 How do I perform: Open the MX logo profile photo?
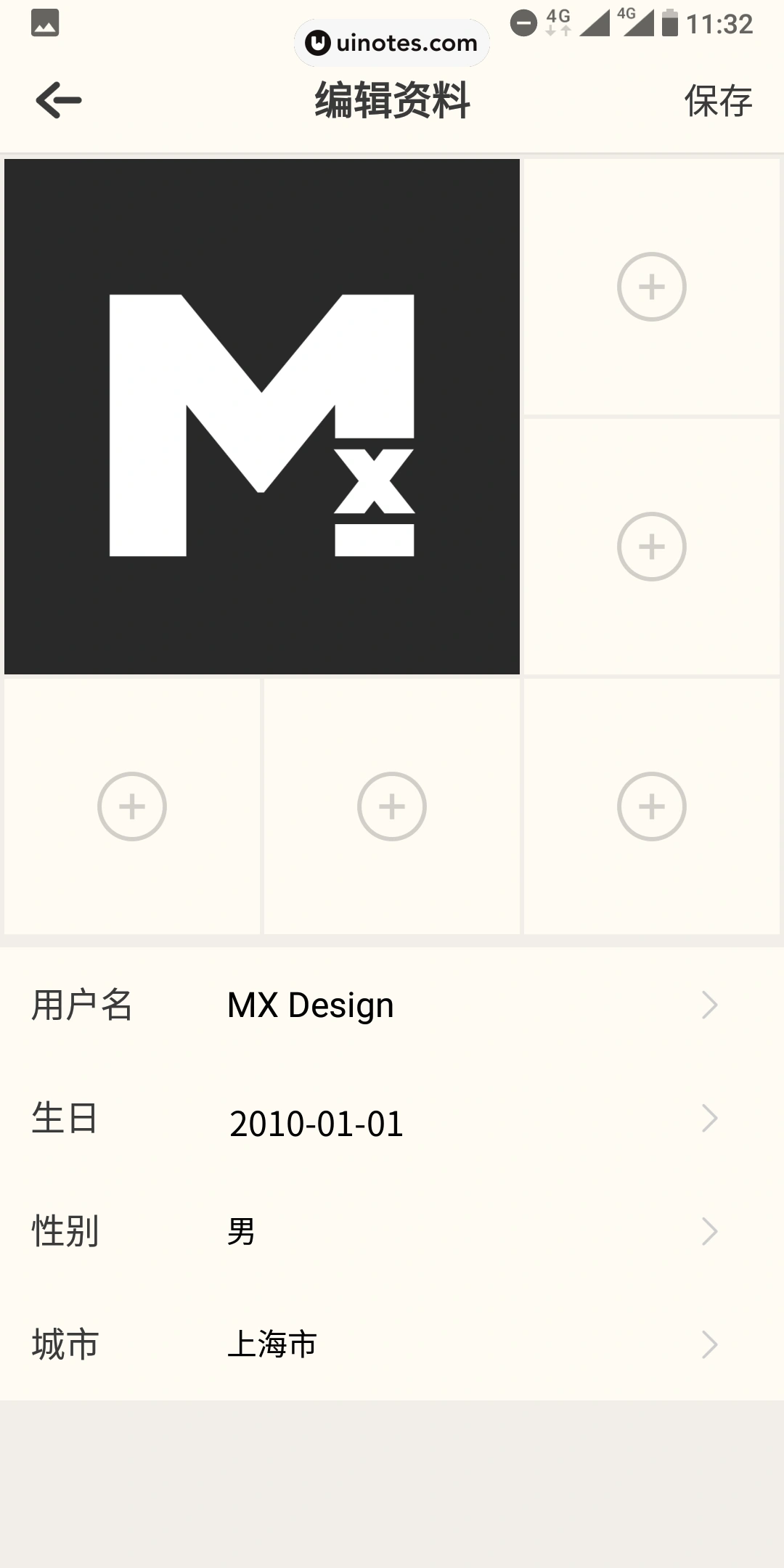point(262,417)
